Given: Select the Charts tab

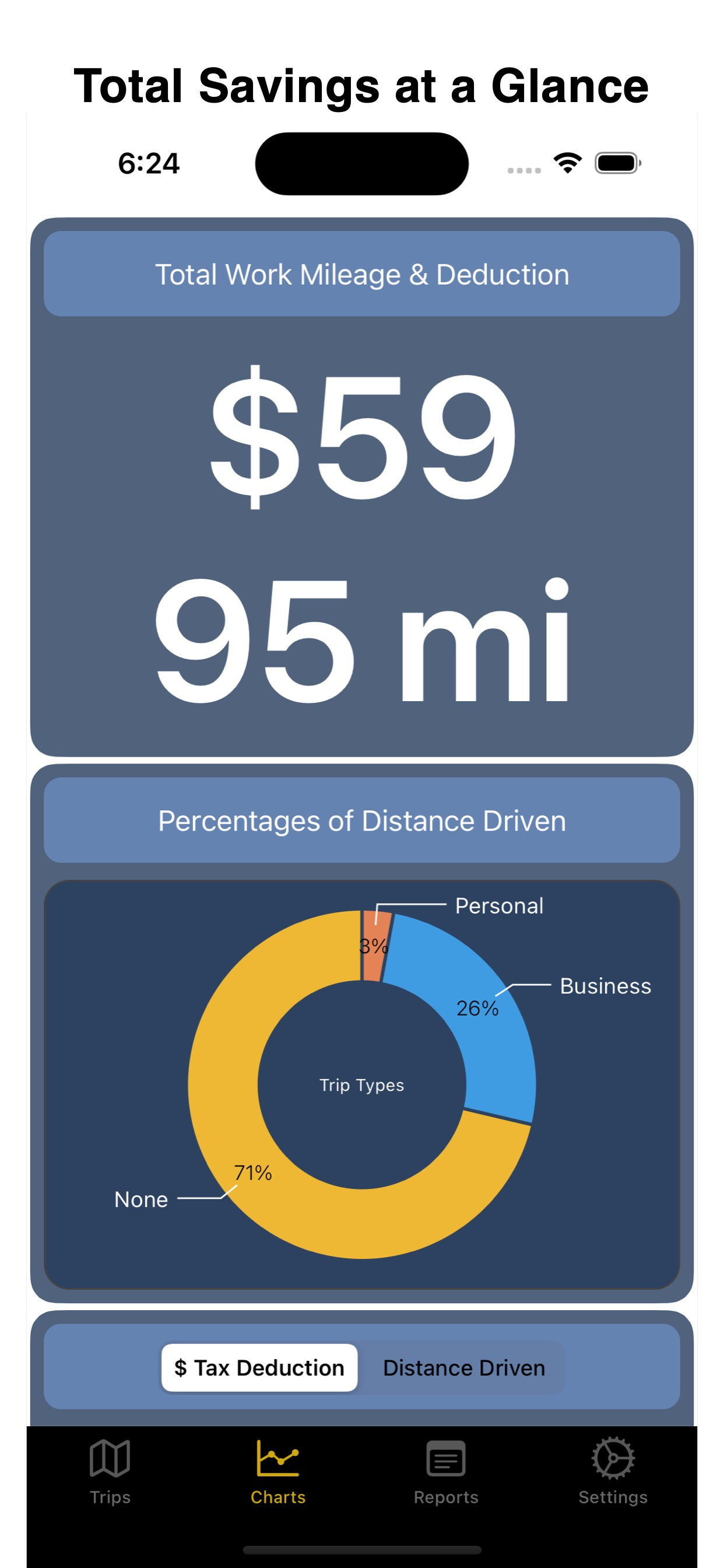Looking at the screenshot, I should [x=278, y=1471].
